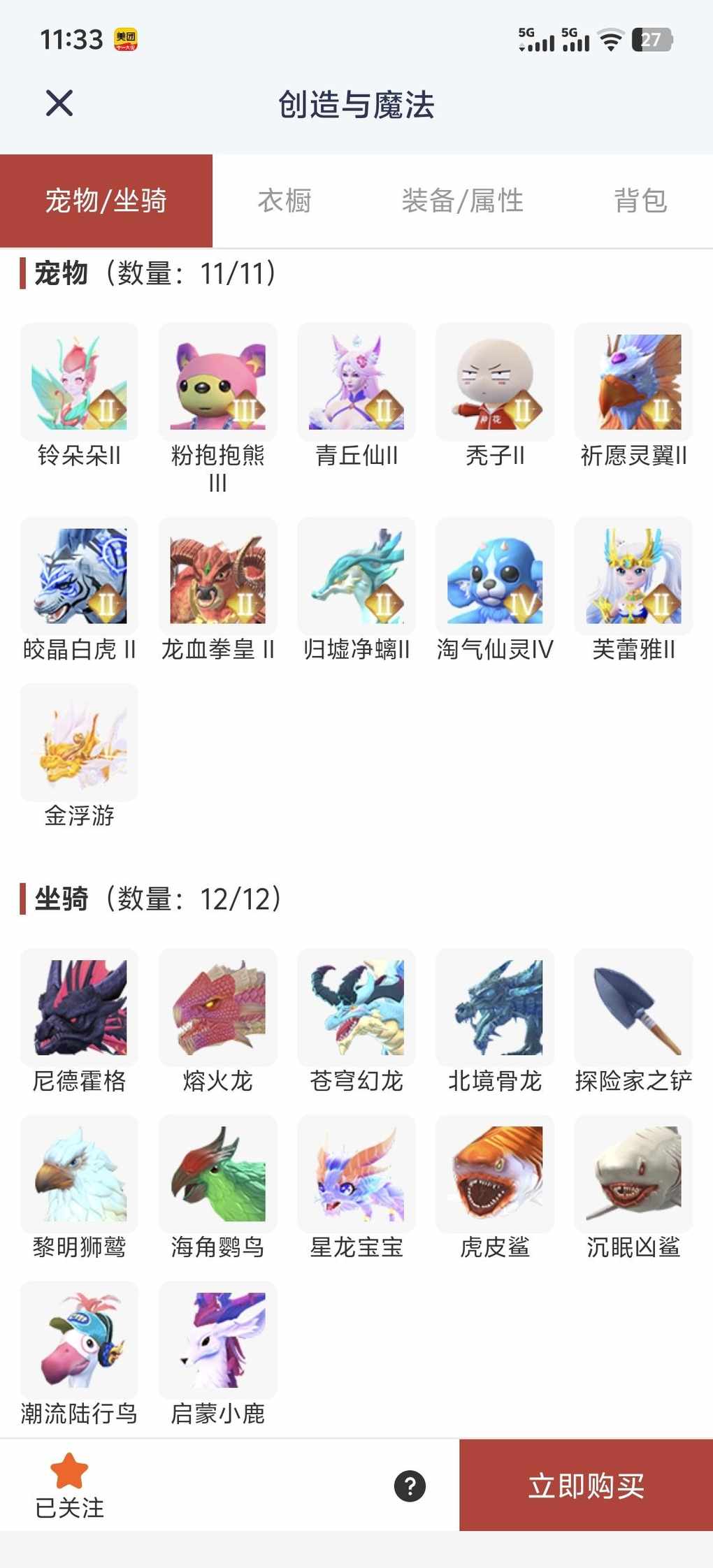Viewport: 713px width, 1568px height.
Task: Open the question mark help icon
Action: point(410,1486)
